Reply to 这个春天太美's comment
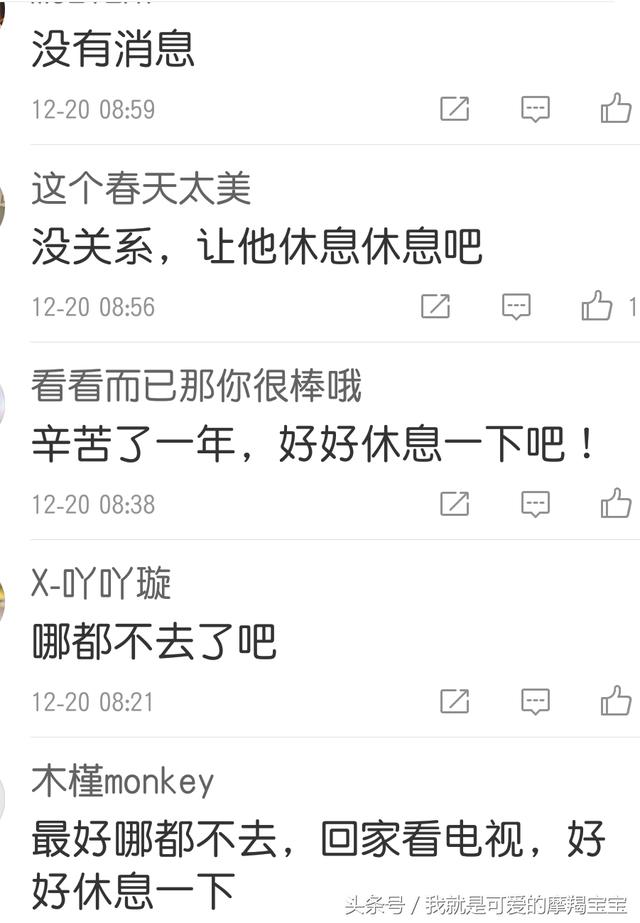The image size is (640, 923). (516, 306)
